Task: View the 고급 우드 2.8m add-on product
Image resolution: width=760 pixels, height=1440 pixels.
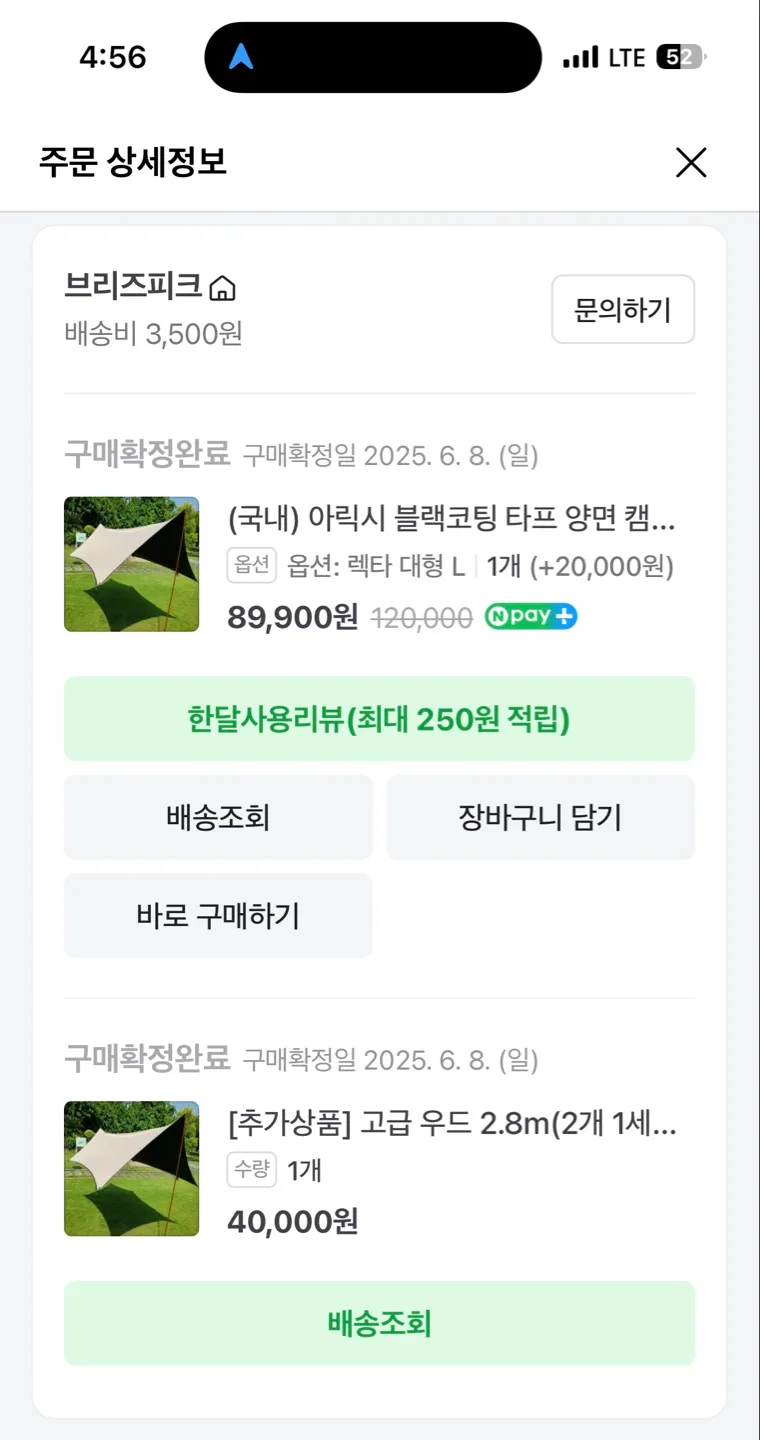Action: pos(452,1125)
